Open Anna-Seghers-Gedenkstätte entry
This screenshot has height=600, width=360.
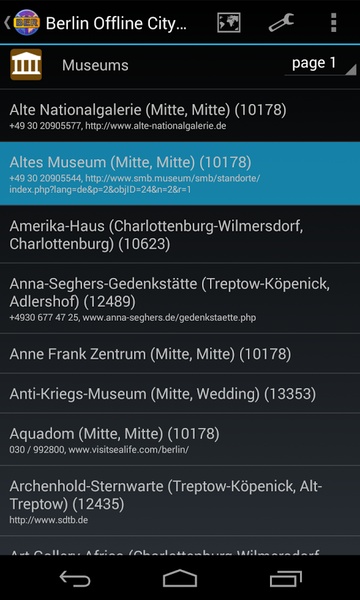point(180,298)
